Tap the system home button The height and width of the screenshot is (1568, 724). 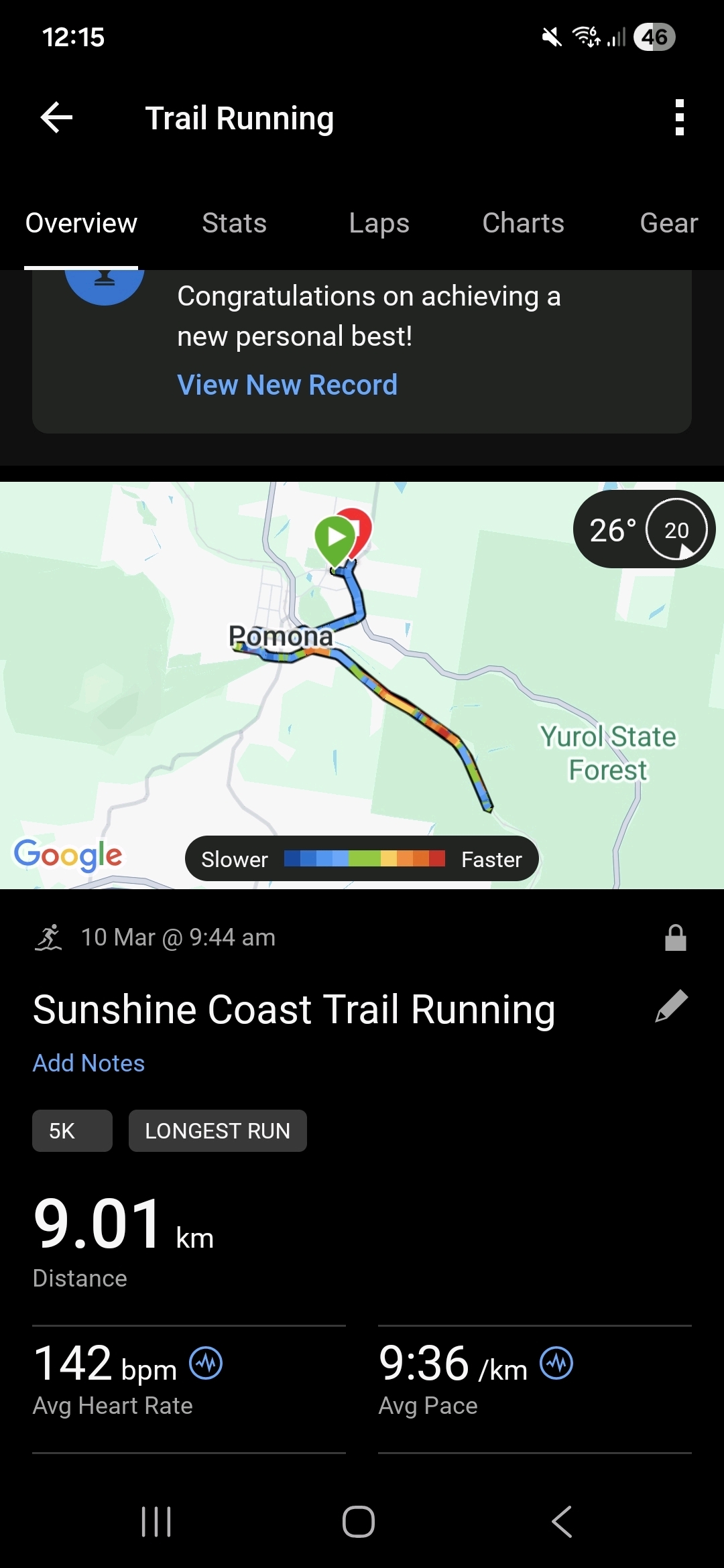[x=359, y=1521]
